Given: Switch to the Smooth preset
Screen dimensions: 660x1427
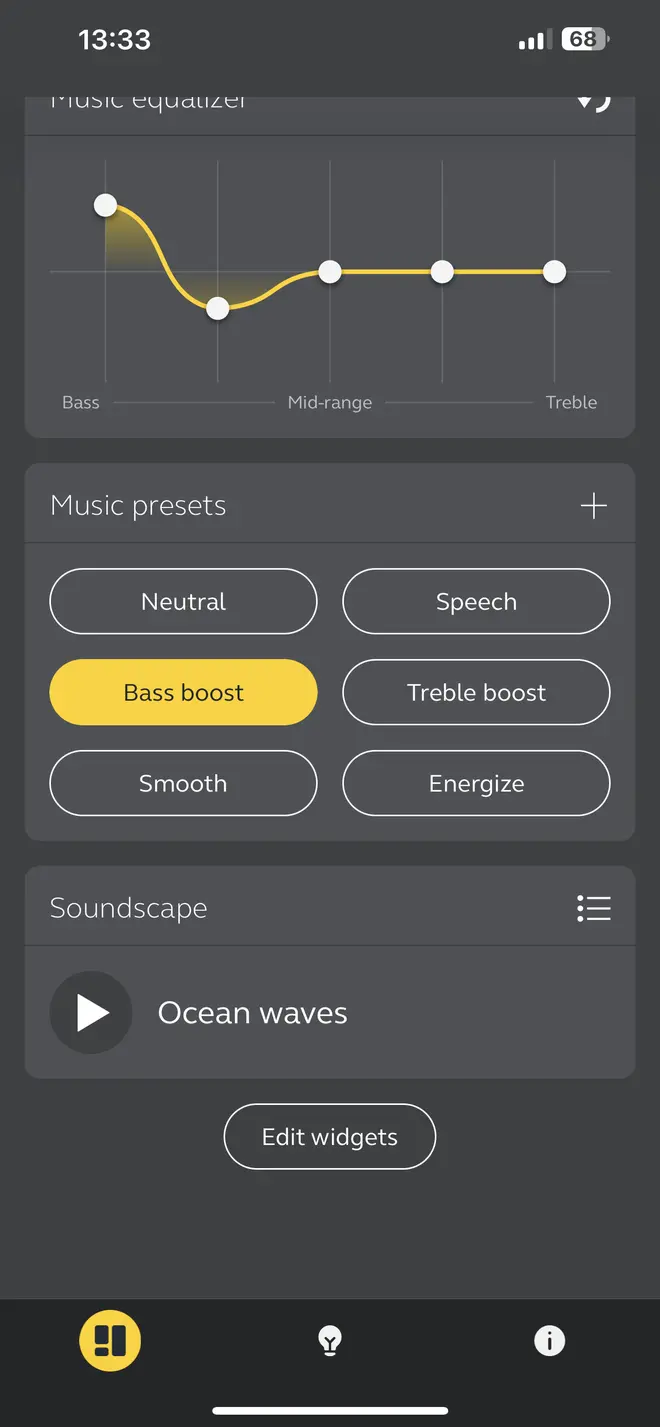Looking at the screenshot, I should (183, 783).
